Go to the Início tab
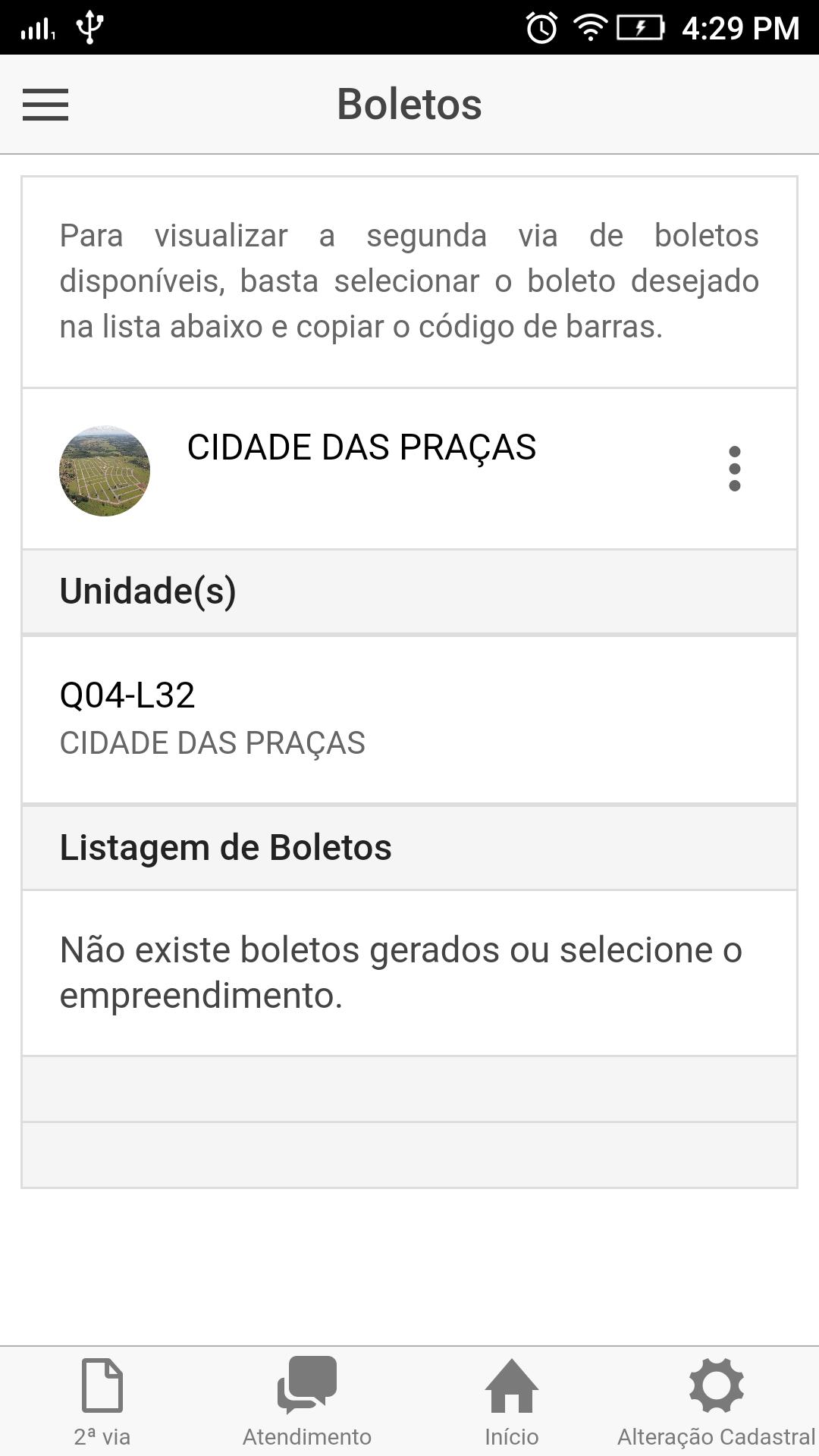This screenshot has height=1456, width=819. [x=512, y=1401]
